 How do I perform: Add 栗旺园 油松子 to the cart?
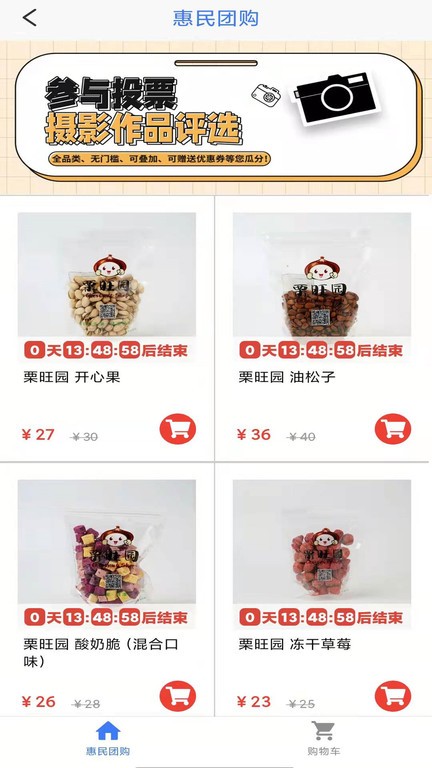(x=393, y=429)
